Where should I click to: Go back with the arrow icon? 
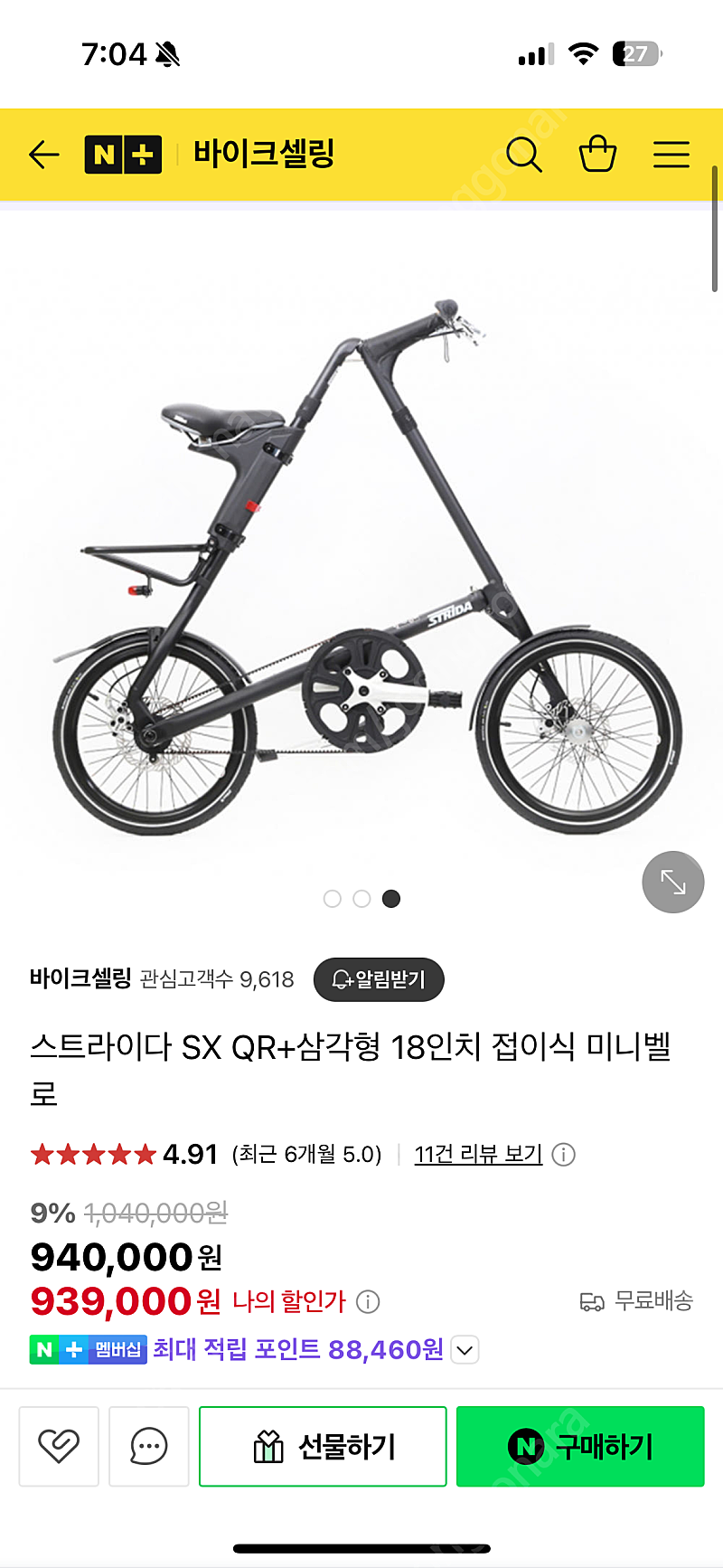tap(44, 155)
